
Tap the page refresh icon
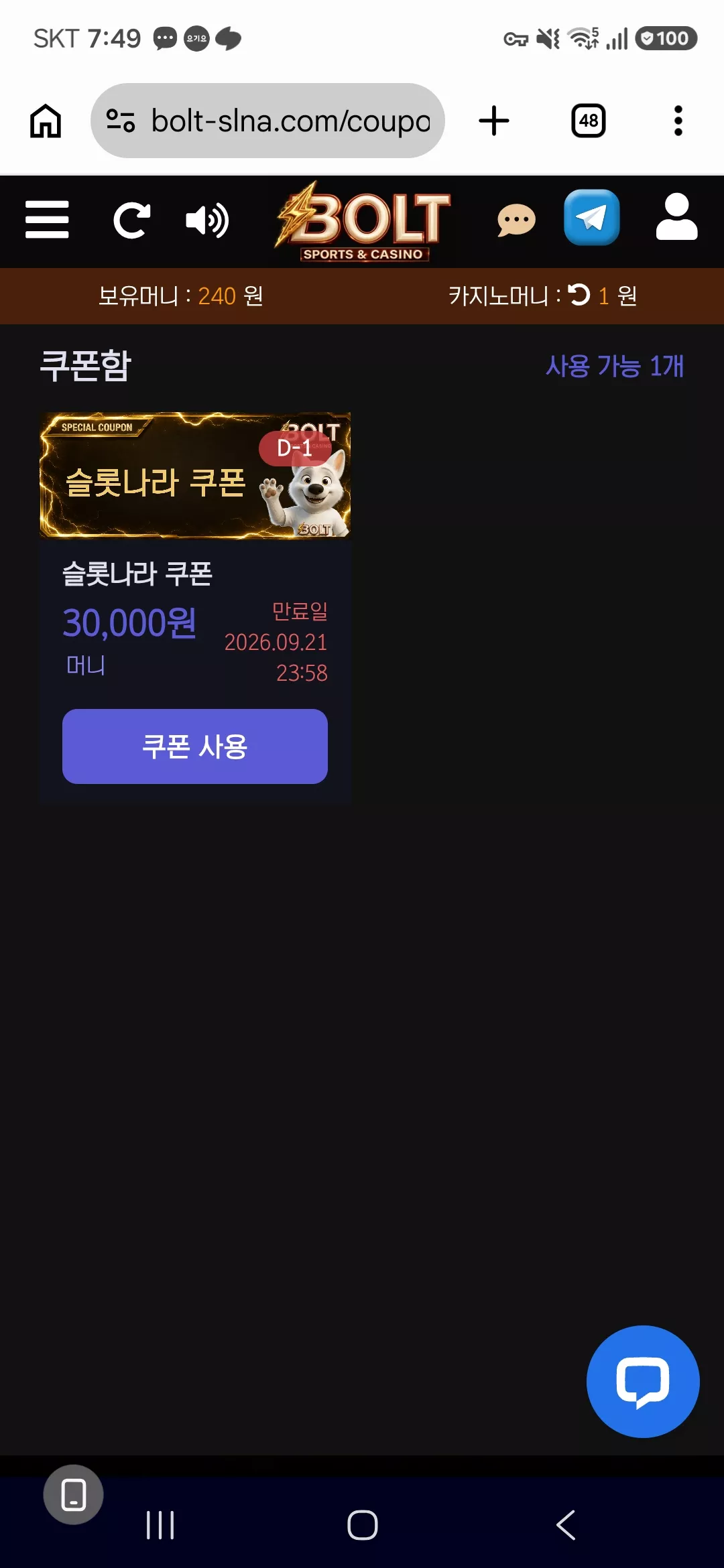pos(131,220)
